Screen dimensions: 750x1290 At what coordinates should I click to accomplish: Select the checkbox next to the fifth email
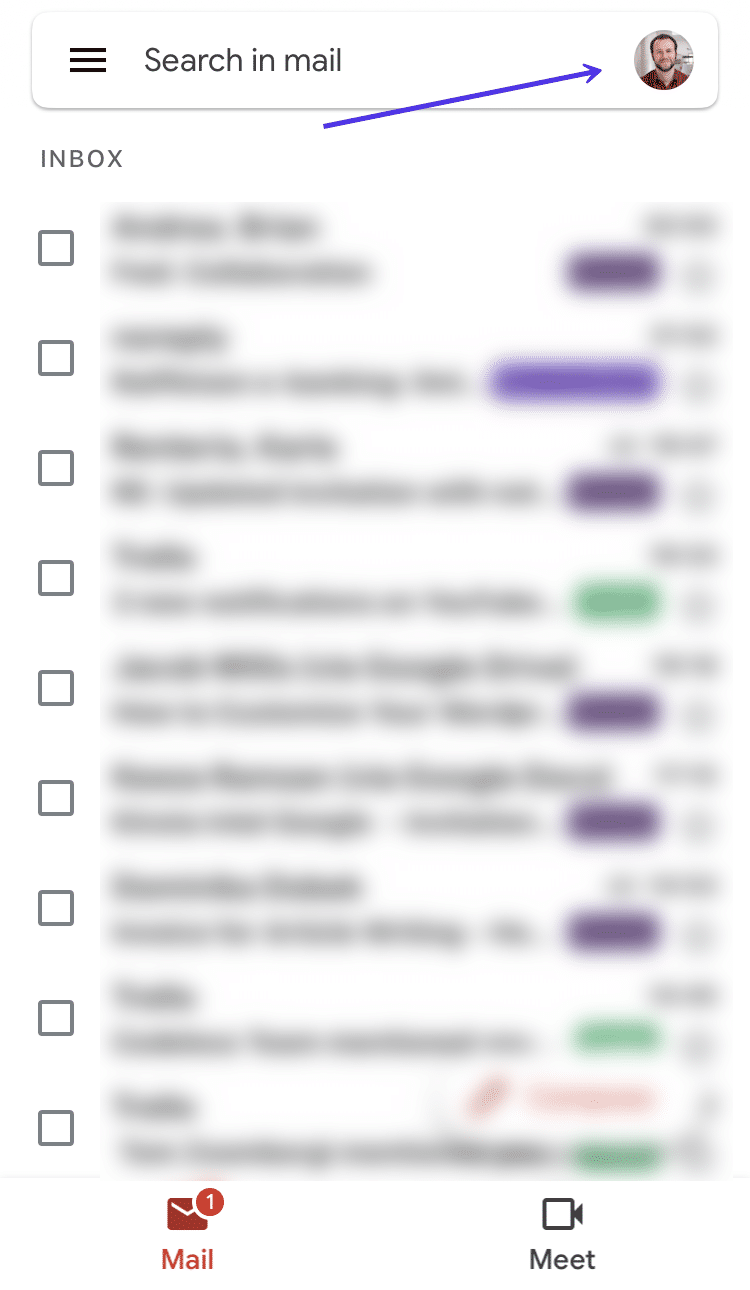click(55, 688)
